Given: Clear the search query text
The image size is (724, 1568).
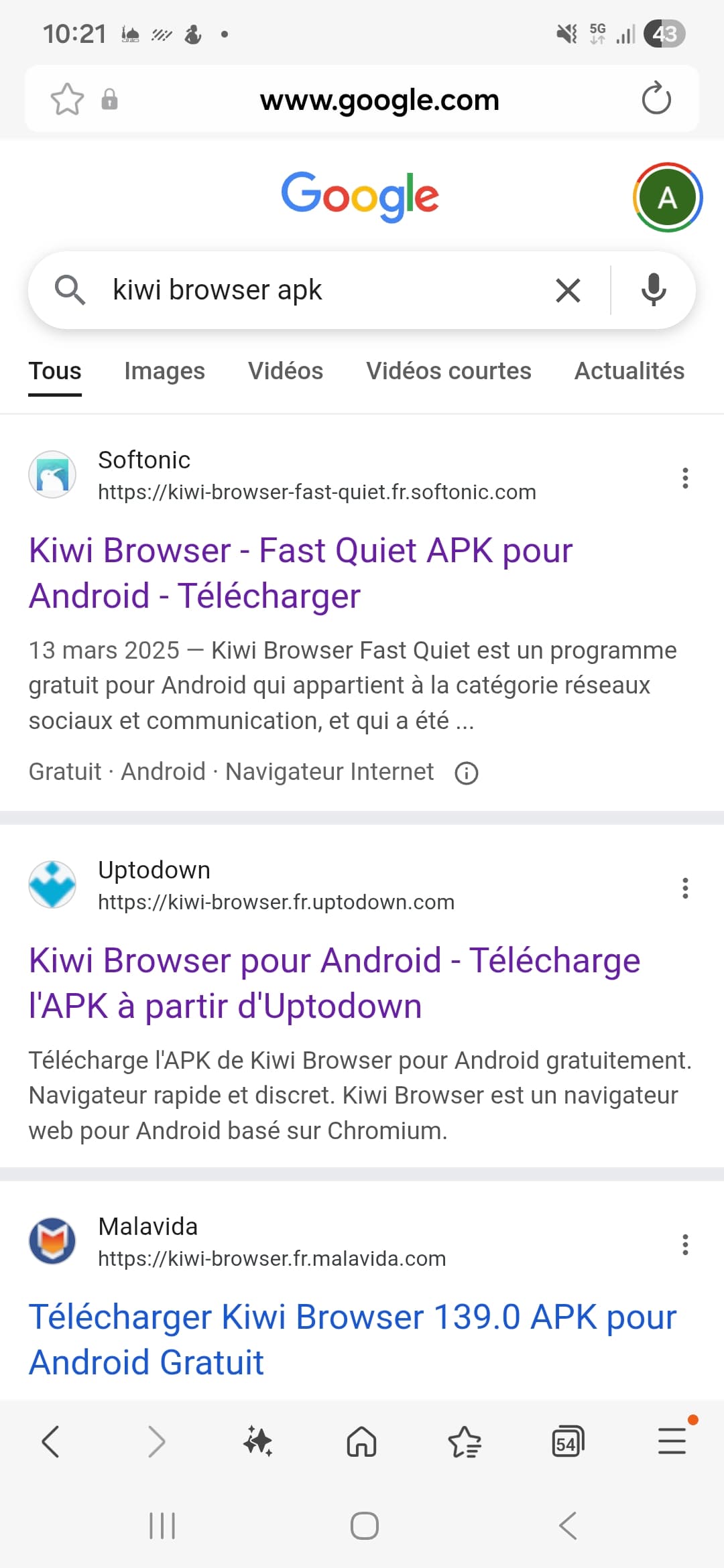Looking at the screenshot, I should pyautogui.click(x=568, y=290).
